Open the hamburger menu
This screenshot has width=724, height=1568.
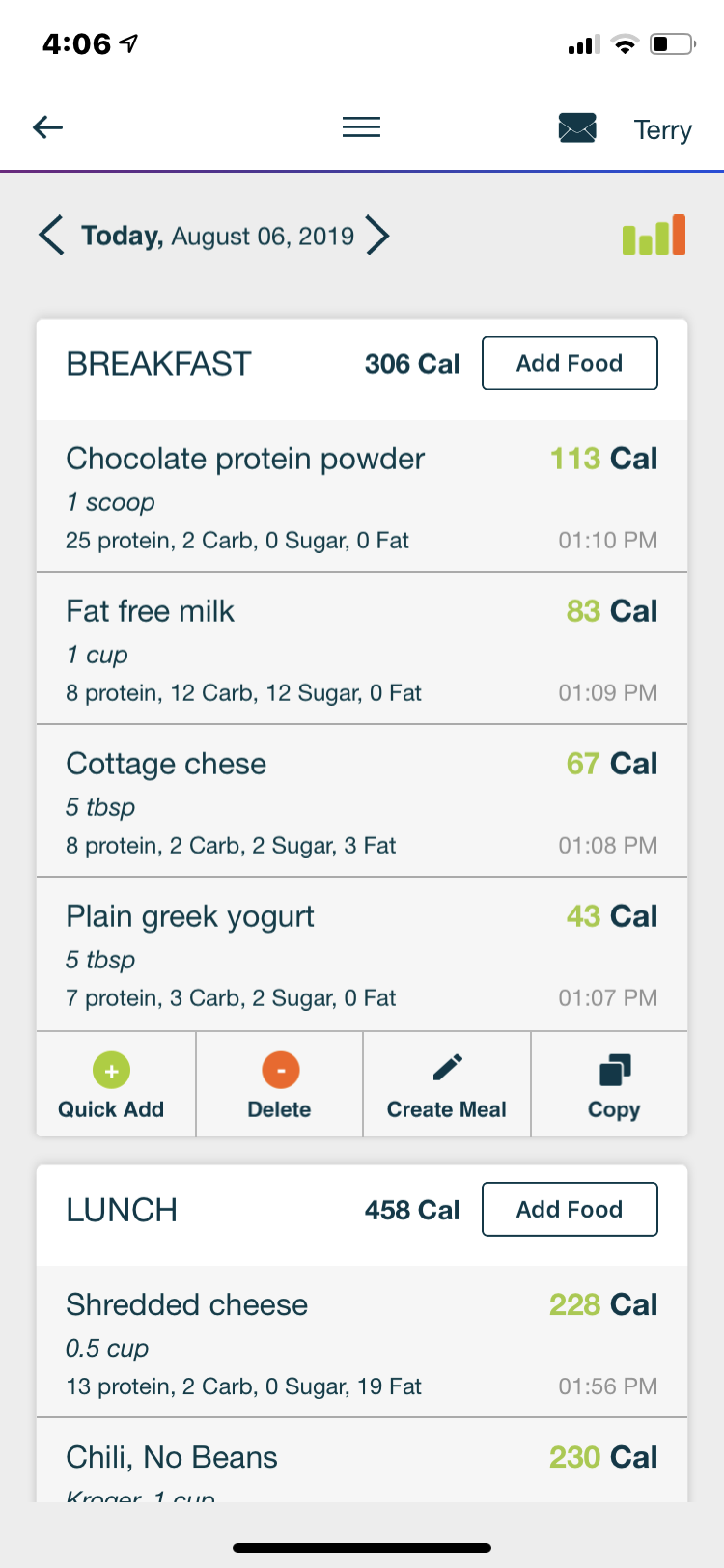click(x=361, y=127)
